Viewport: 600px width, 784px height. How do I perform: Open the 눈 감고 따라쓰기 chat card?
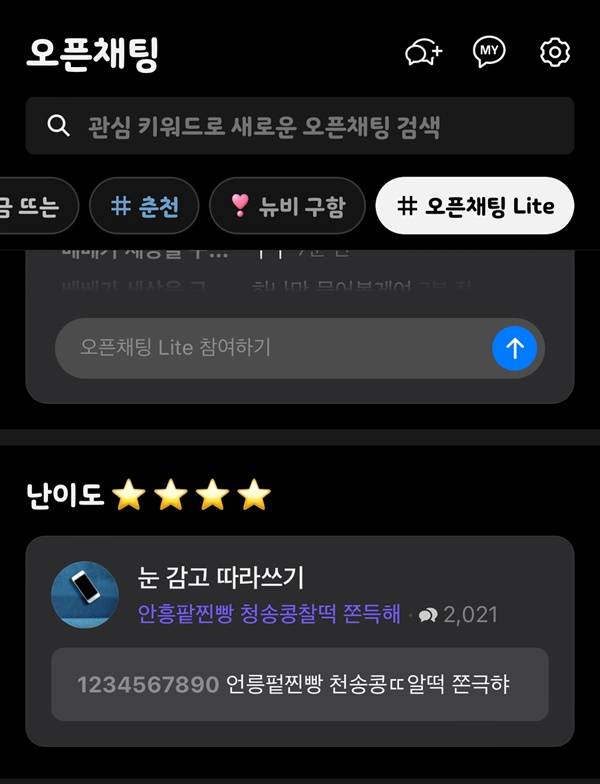(x=300, y=640)
